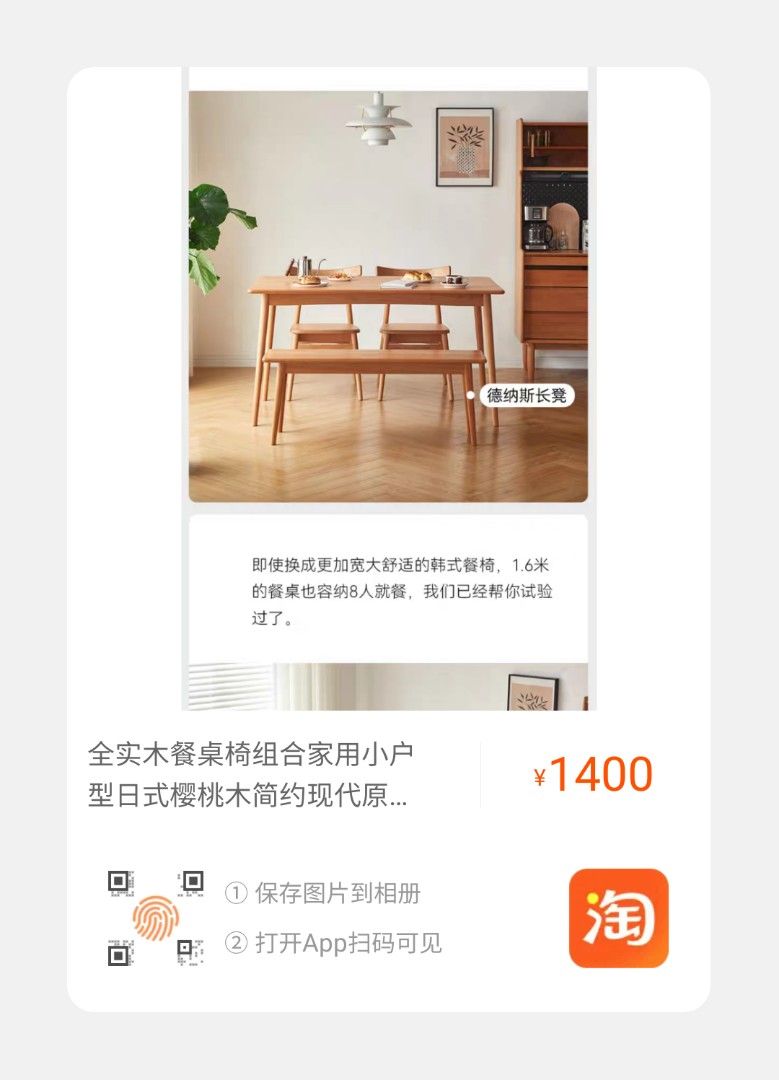Select the circled ② step icon
The image size is (779, 1080).
pos(237,941)
